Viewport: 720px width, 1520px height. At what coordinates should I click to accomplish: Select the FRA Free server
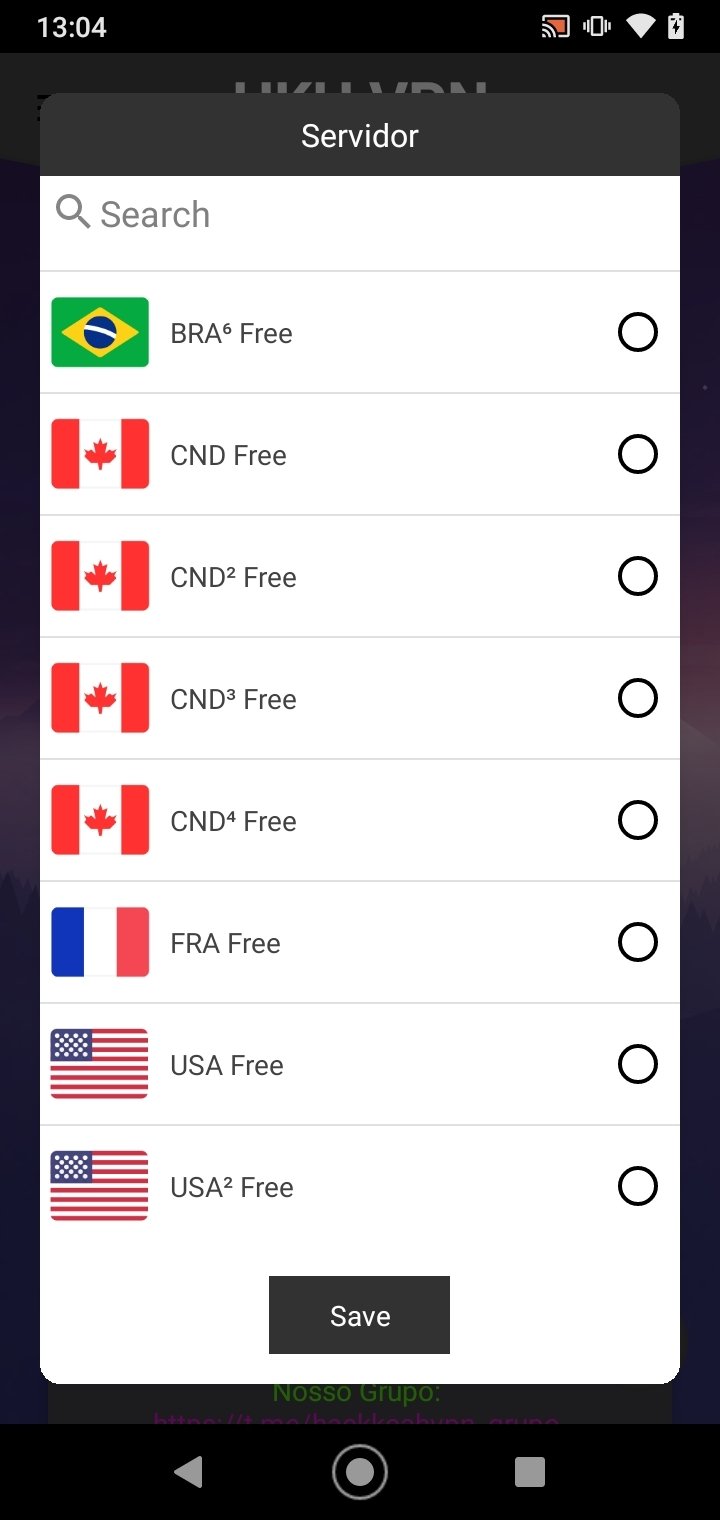point(360,942)
